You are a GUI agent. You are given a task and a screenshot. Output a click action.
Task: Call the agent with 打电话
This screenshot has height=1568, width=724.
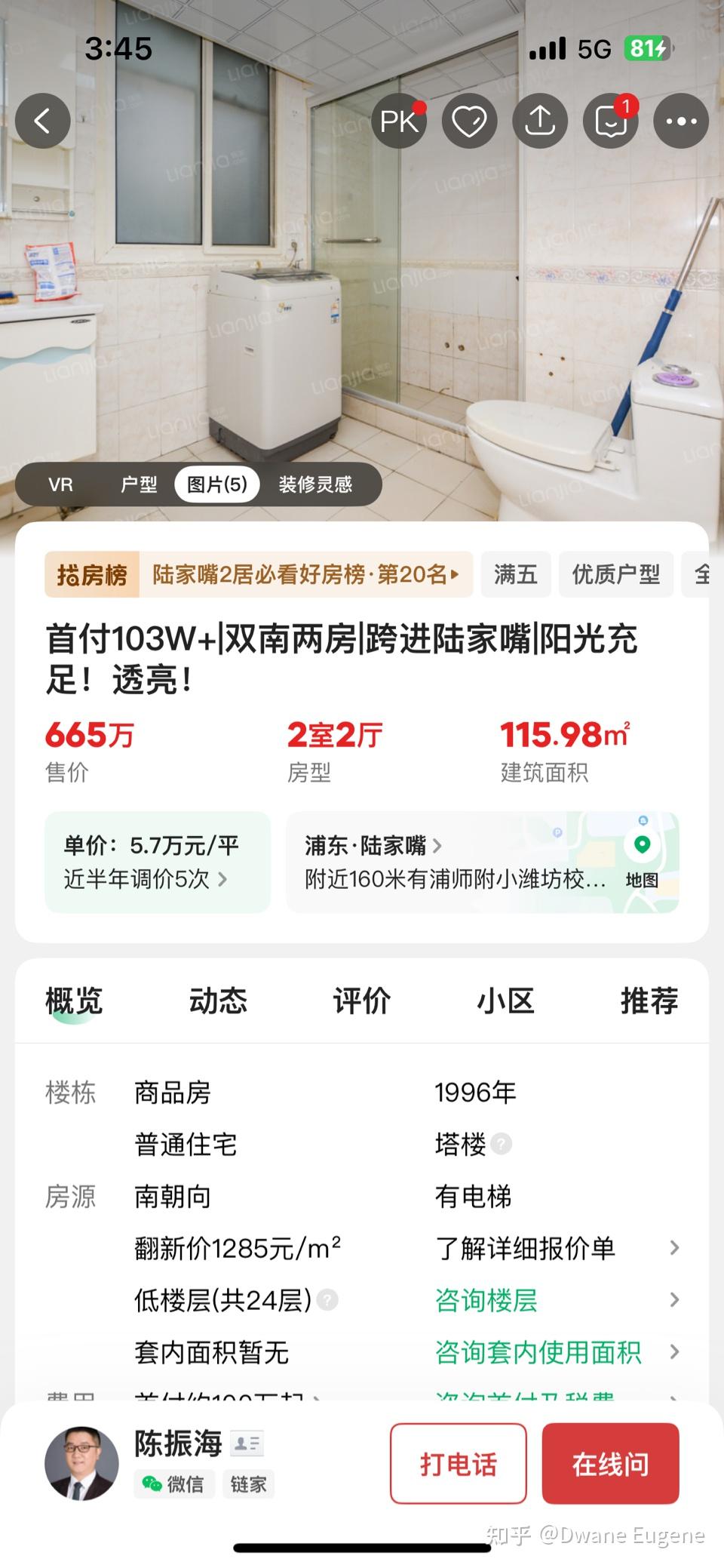point(458,1464)
